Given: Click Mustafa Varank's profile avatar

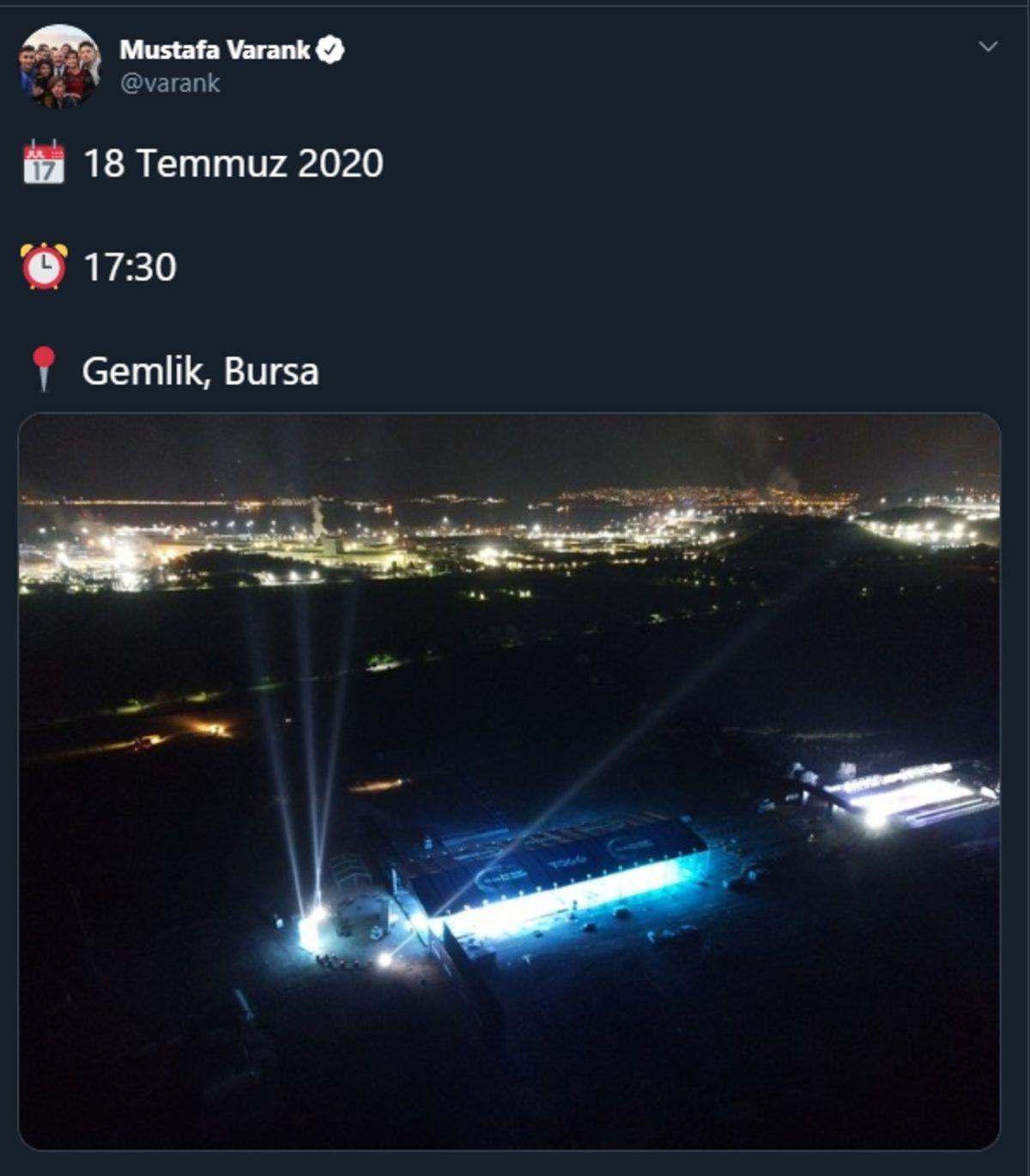Looking at the screenshot, I should 60,64.
